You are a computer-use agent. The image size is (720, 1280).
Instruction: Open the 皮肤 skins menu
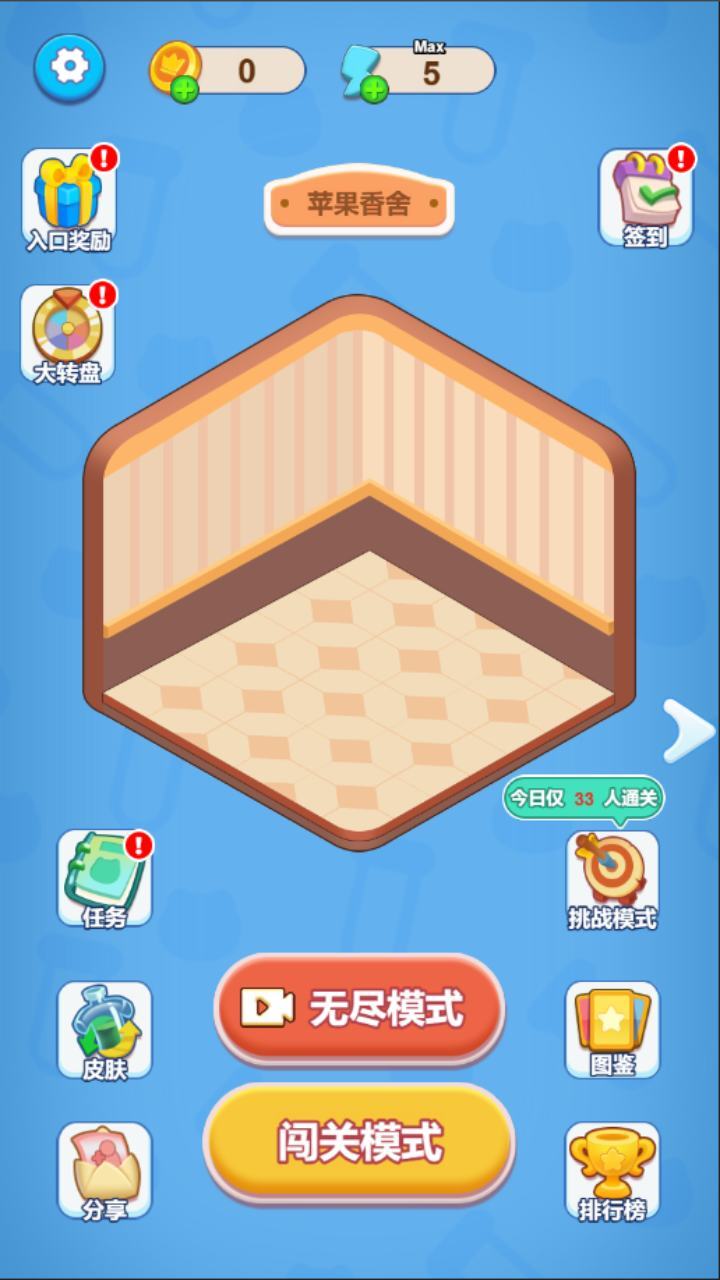point(104,1030)
